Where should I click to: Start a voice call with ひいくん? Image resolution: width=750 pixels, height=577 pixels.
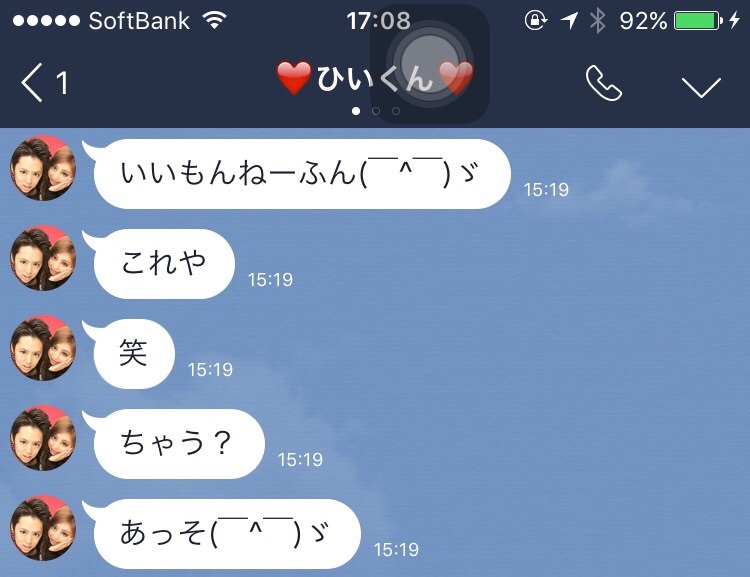point(603,84)
